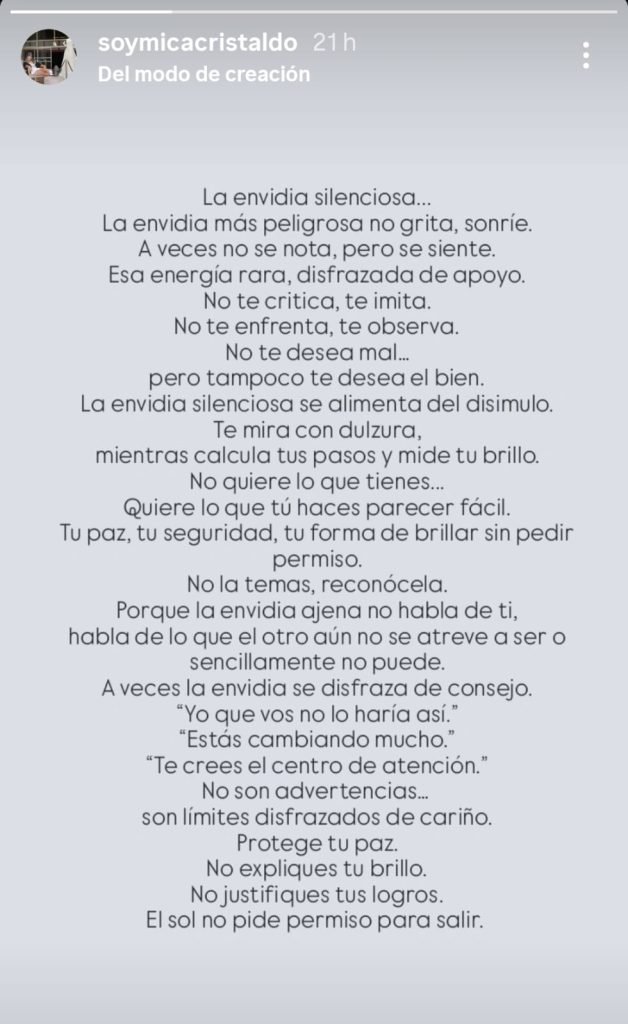Open the three-dot story options menu
628x1024 pixels.
(586, 56)
